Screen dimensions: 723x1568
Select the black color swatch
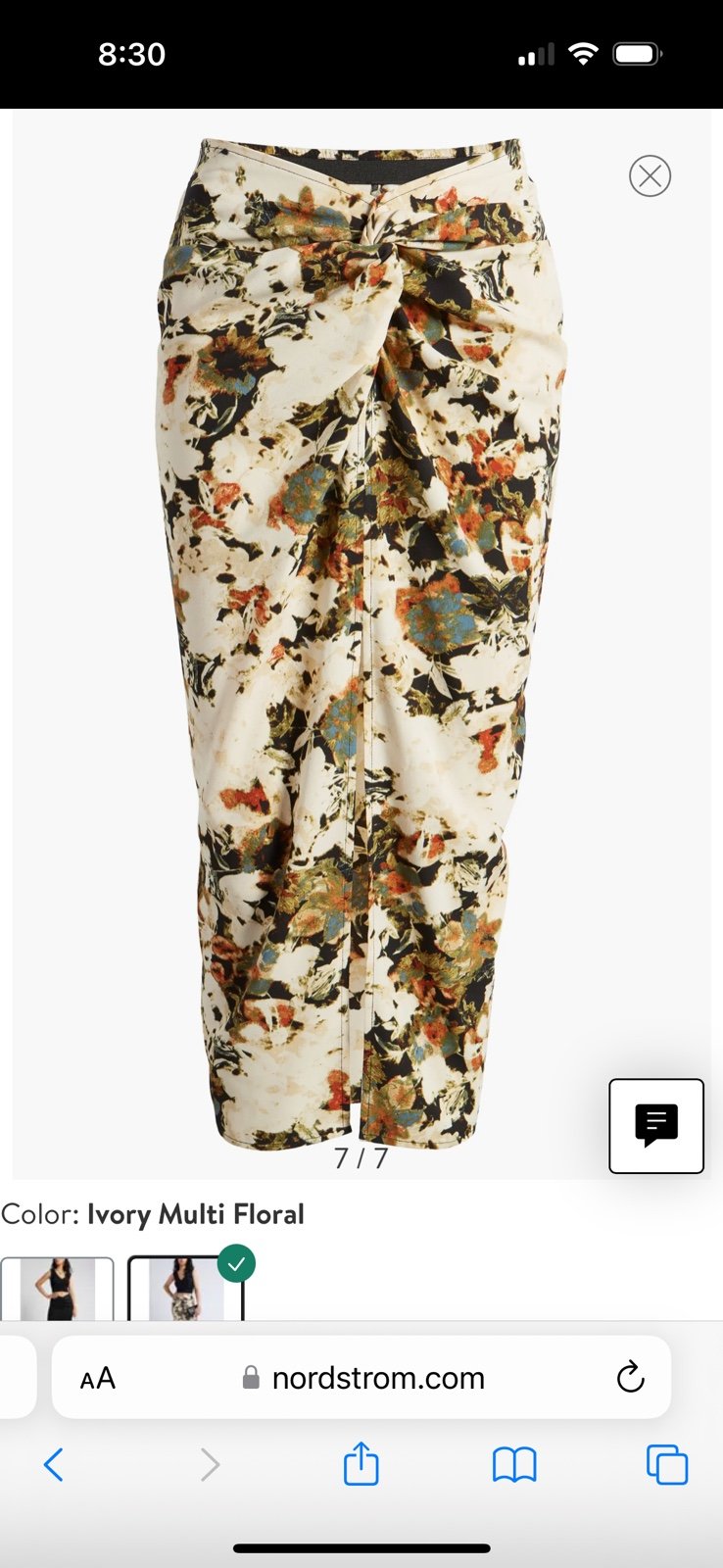click(x=57, y=1289)
